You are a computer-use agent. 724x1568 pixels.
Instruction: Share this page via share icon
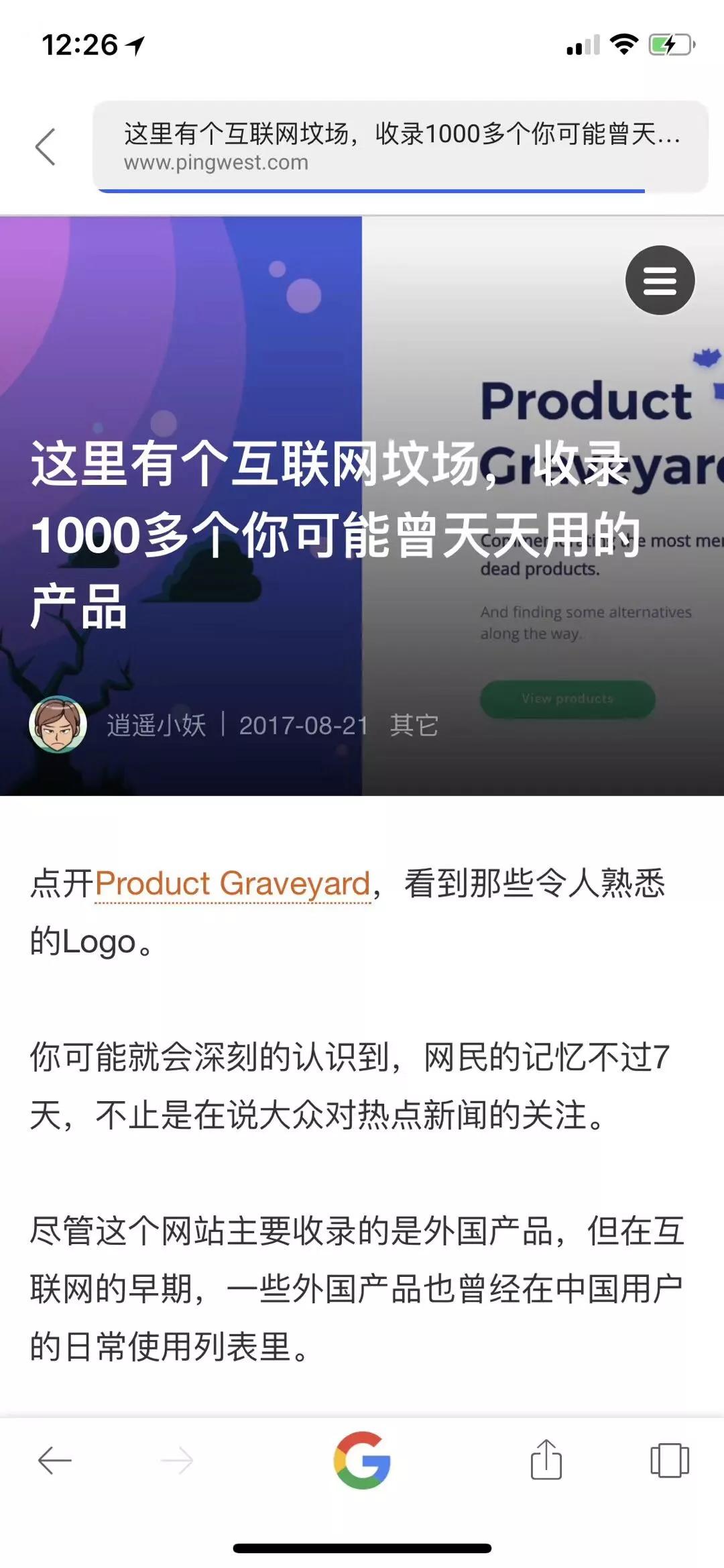(x=546, y=1460)
